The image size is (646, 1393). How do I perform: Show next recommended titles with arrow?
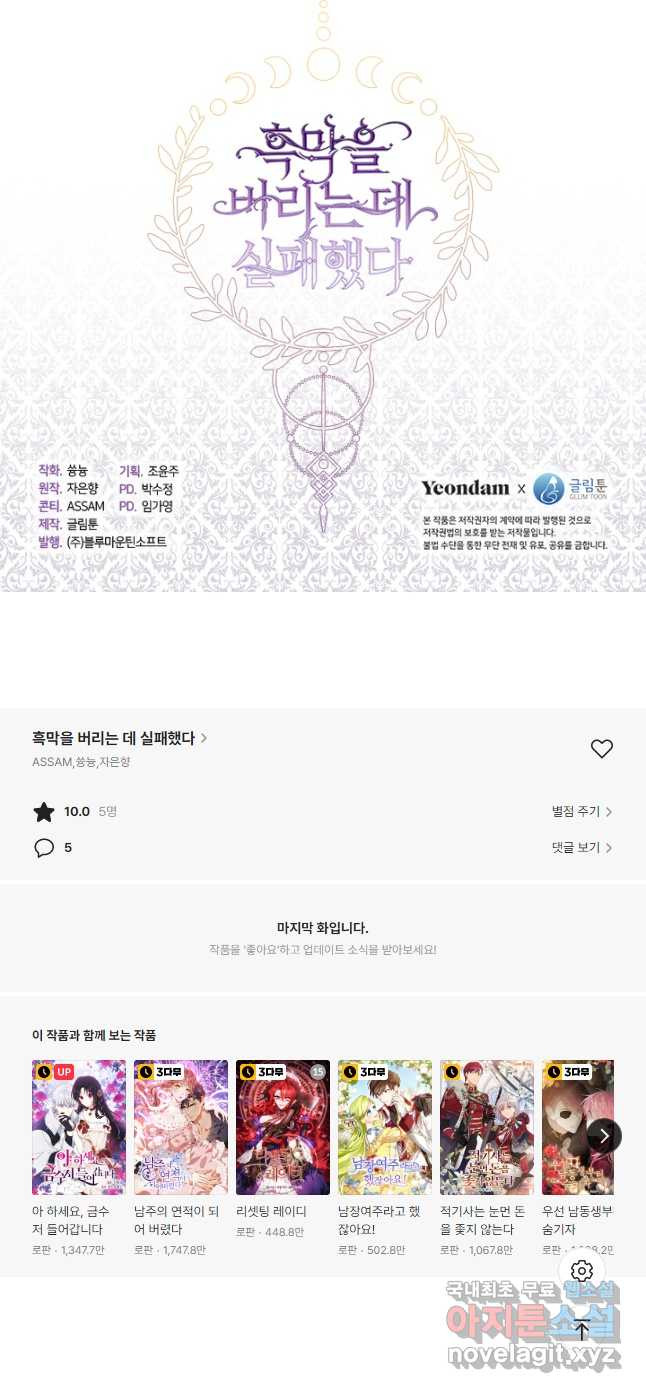603,1135
